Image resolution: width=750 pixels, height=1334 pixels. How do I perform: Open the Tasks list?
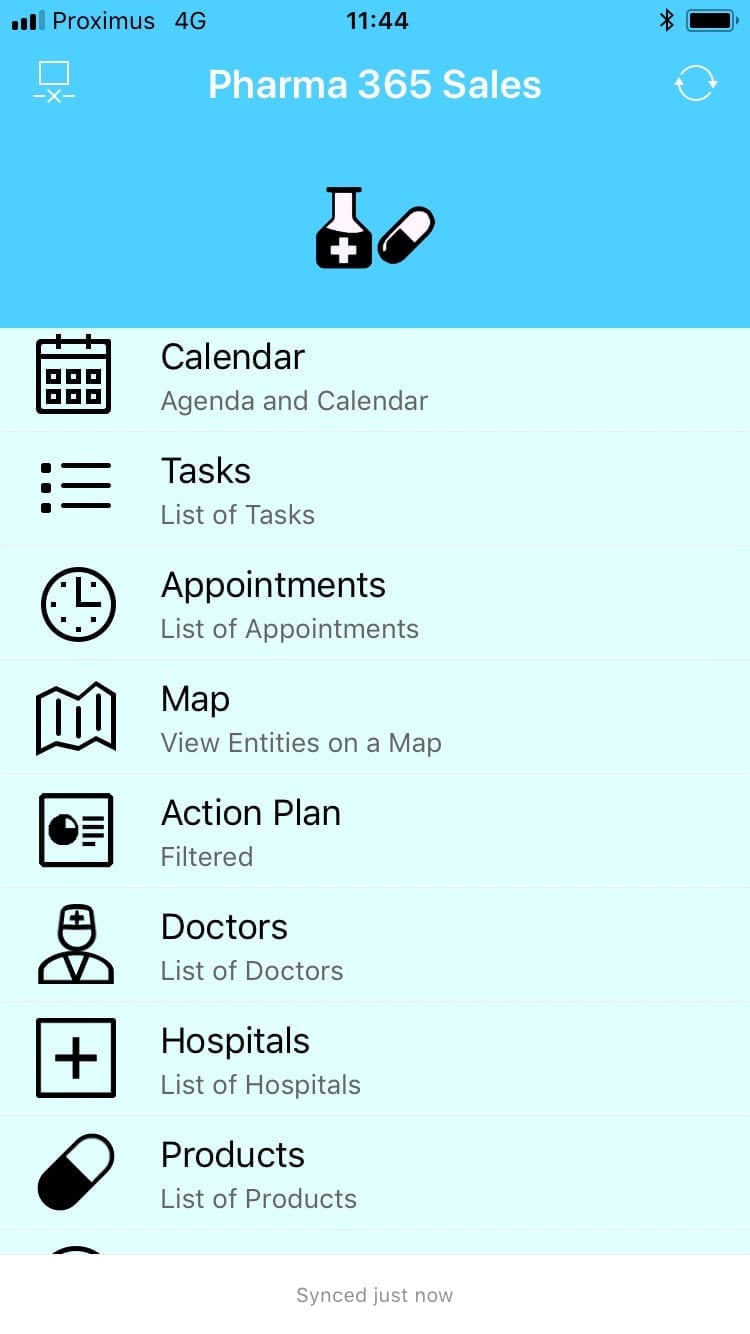[375, 489]
